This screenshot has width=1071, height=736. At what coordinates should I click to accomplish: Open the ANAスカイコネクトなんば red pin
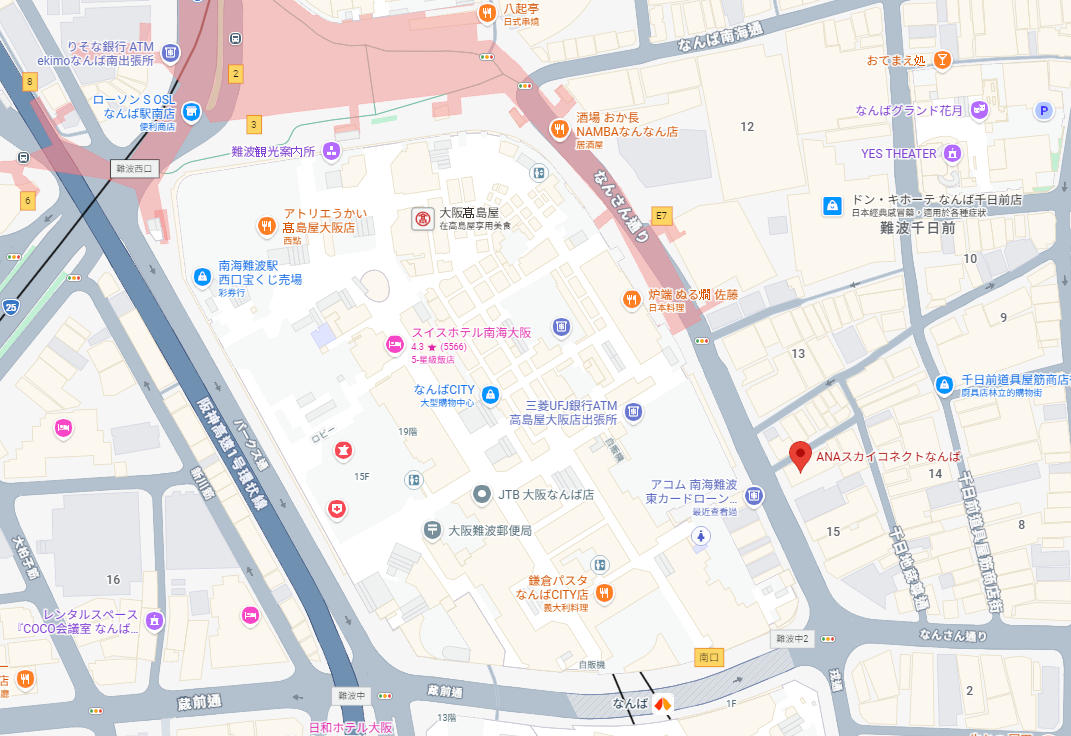coord(799,455)
